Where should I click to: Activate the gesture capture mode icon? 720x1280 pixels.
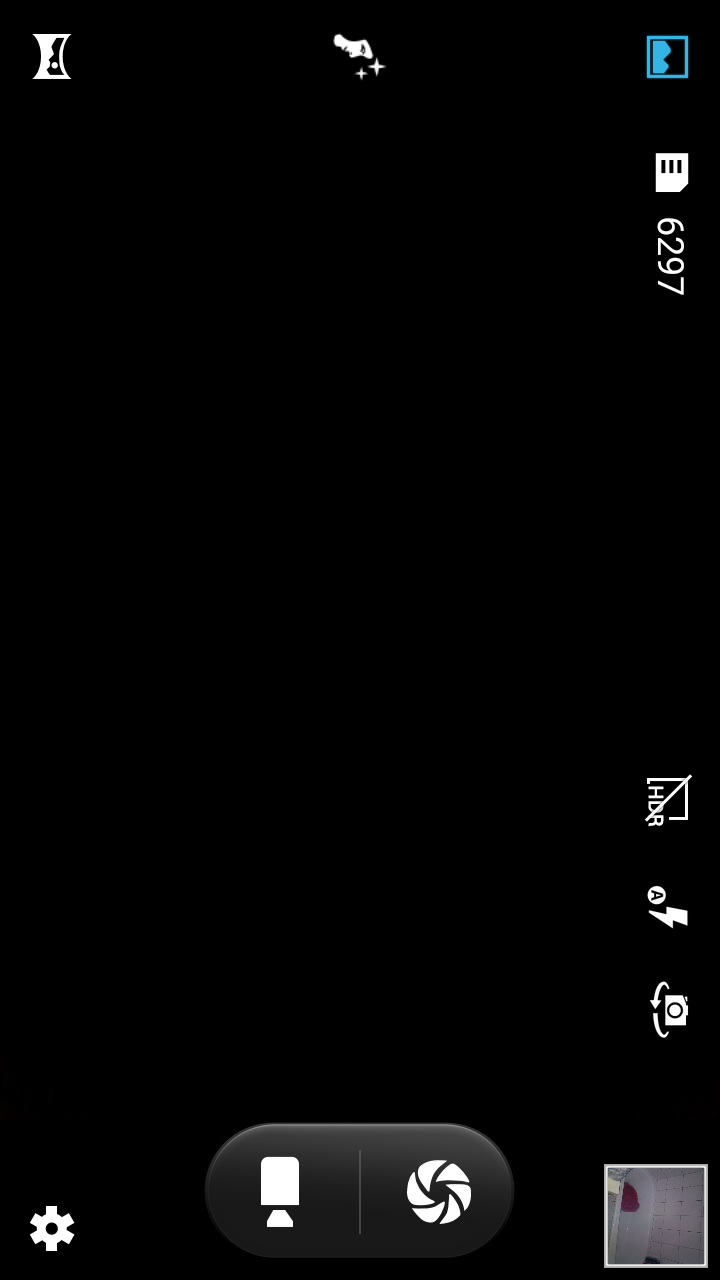(x=359, y=56)
